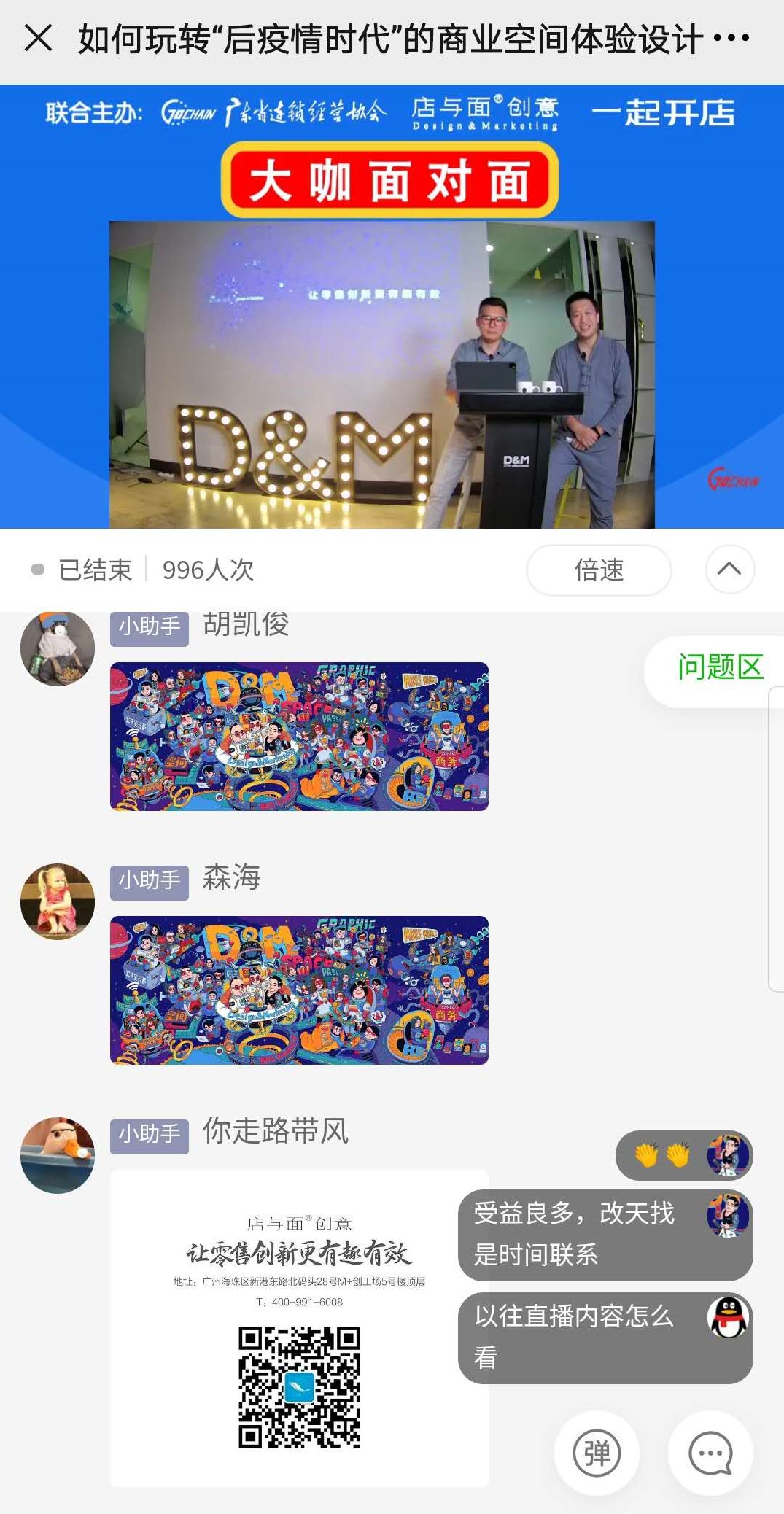784x1514 pixels.
Task: Open the three-dot overflow menu
Action: pyautogui.click(x=731, y=38)
